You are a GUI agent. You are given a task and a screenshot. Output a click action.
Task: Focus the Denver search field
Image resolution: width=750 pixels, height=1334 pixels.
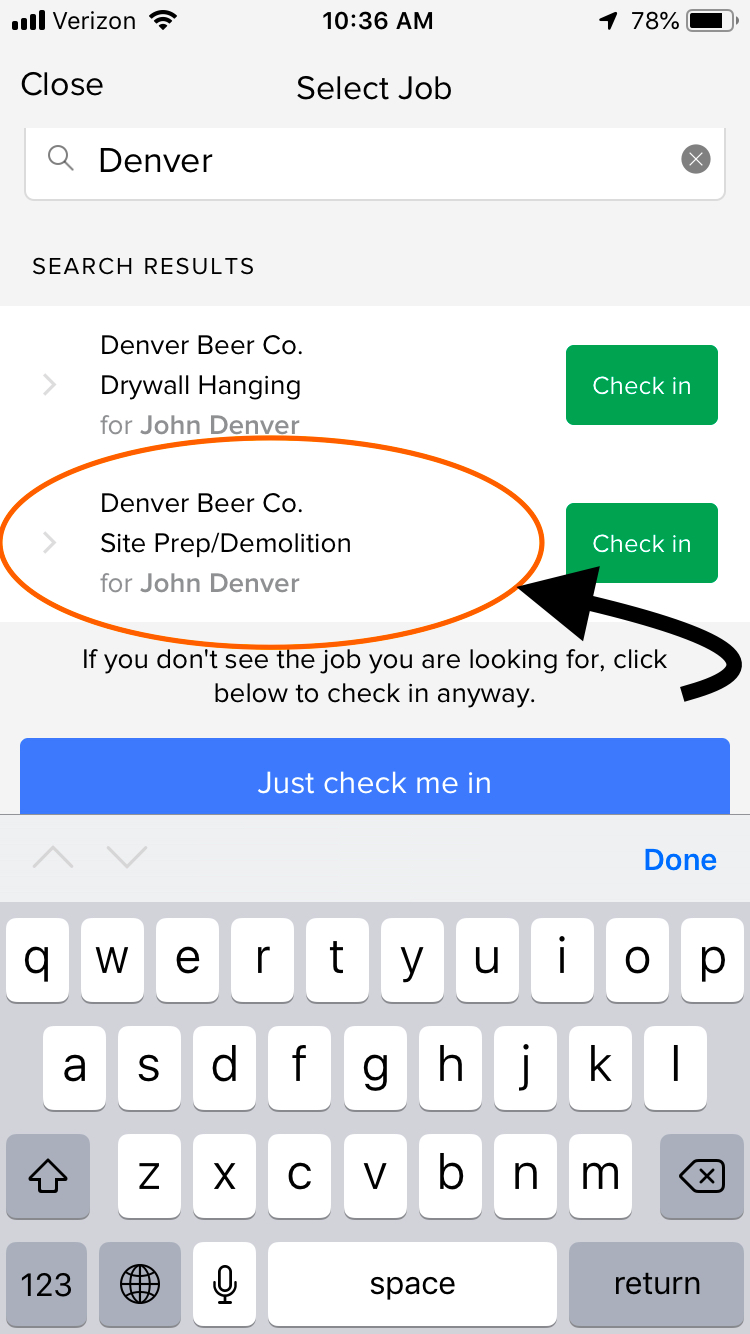pos(375,160)
